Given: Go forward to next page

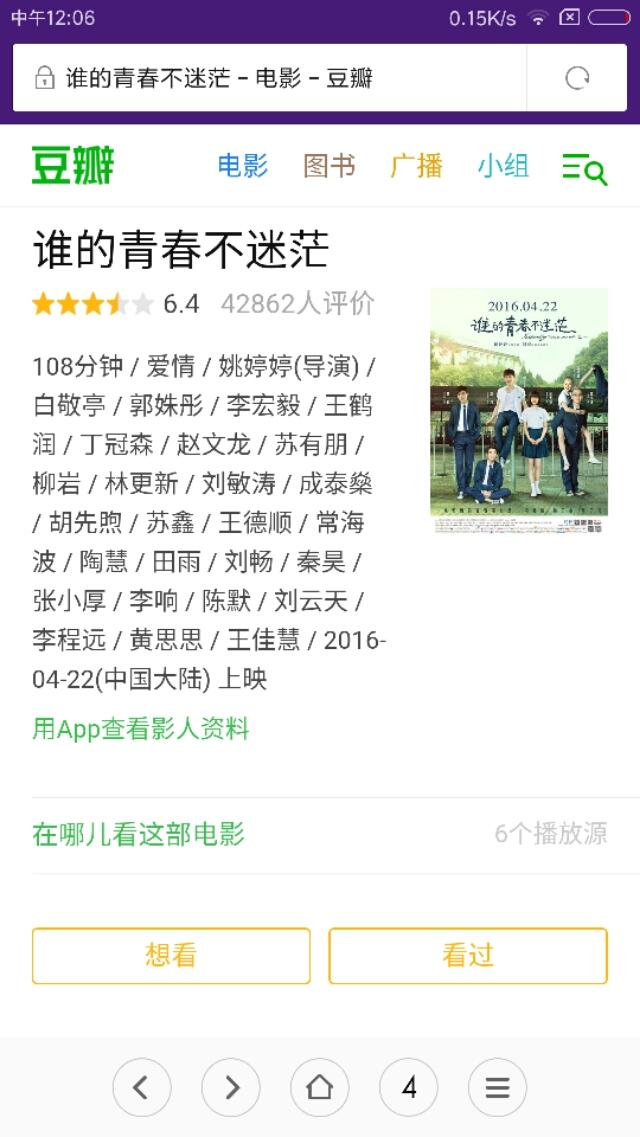Looking at the screenshot, I should point(231,1087).
